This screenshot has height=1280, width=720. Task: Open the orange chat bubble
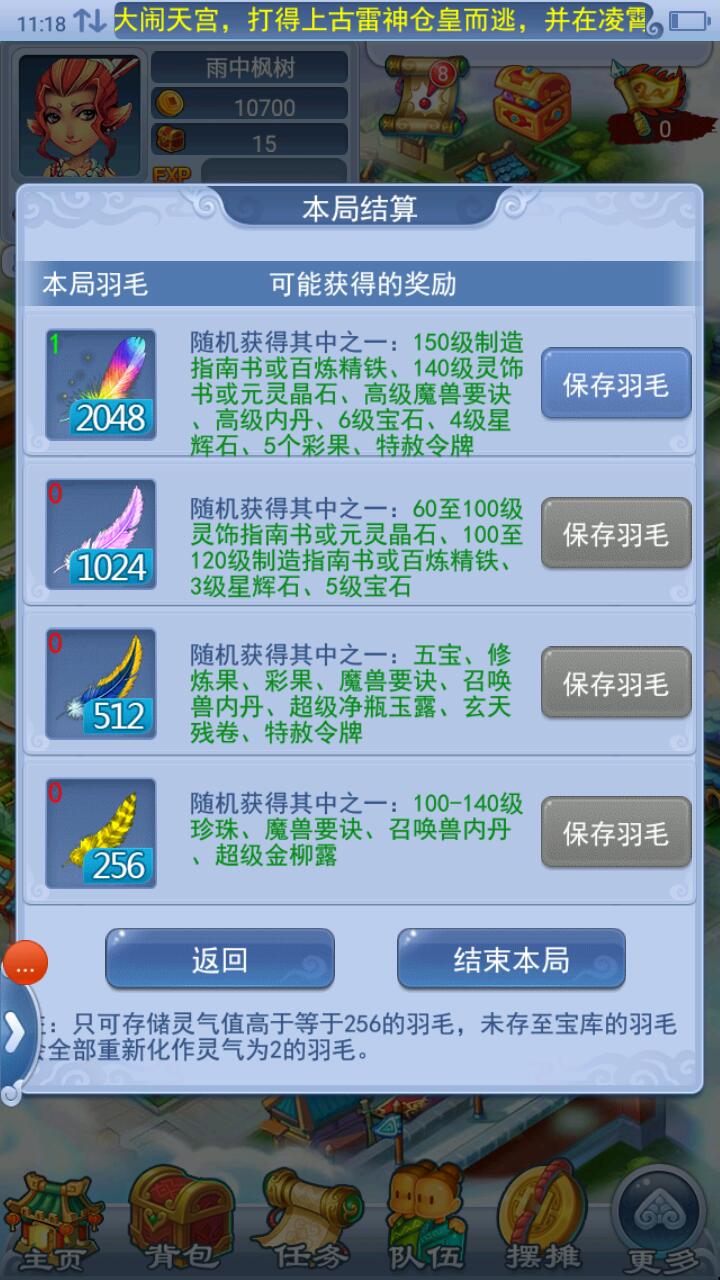(25, 964)
